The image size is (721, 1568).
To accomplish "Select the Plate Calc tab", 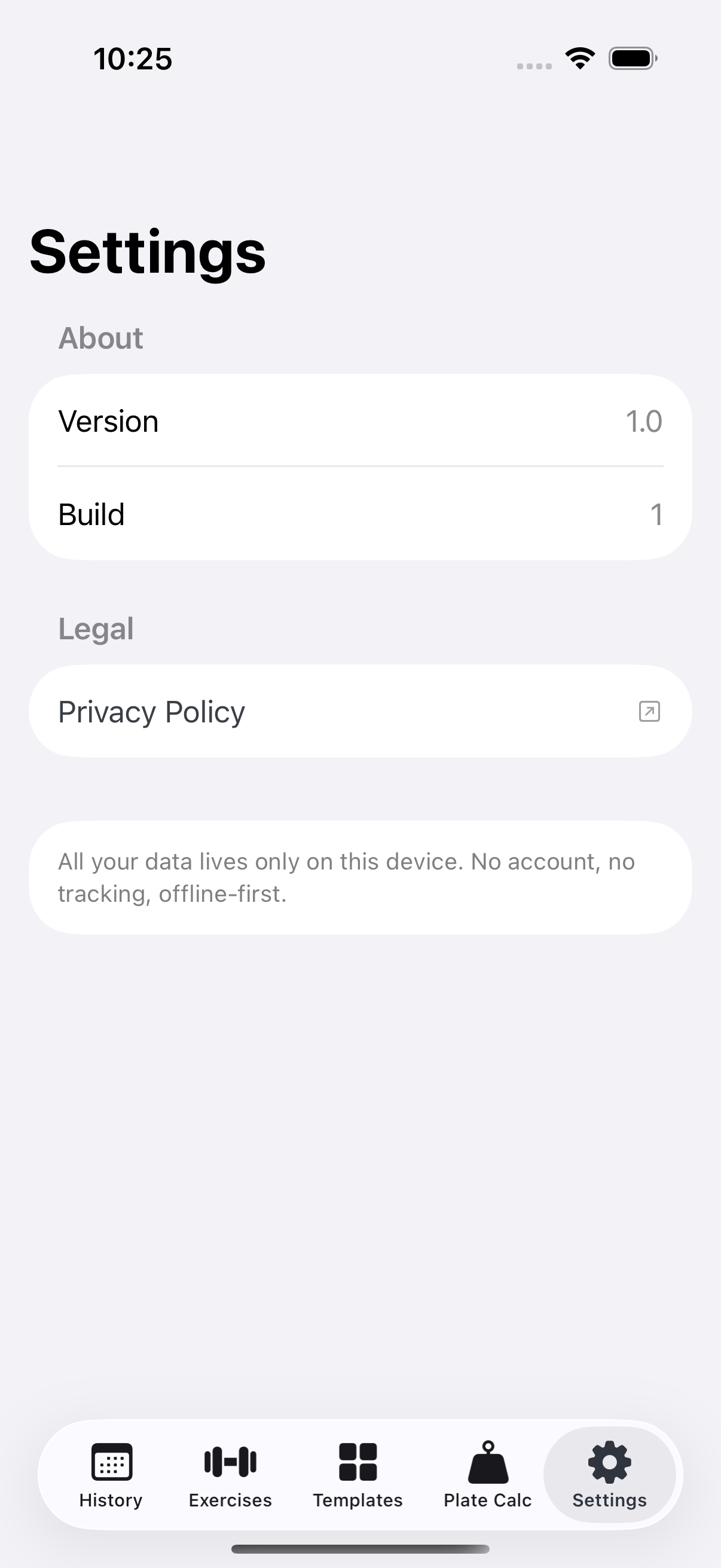I will 487,1475.
